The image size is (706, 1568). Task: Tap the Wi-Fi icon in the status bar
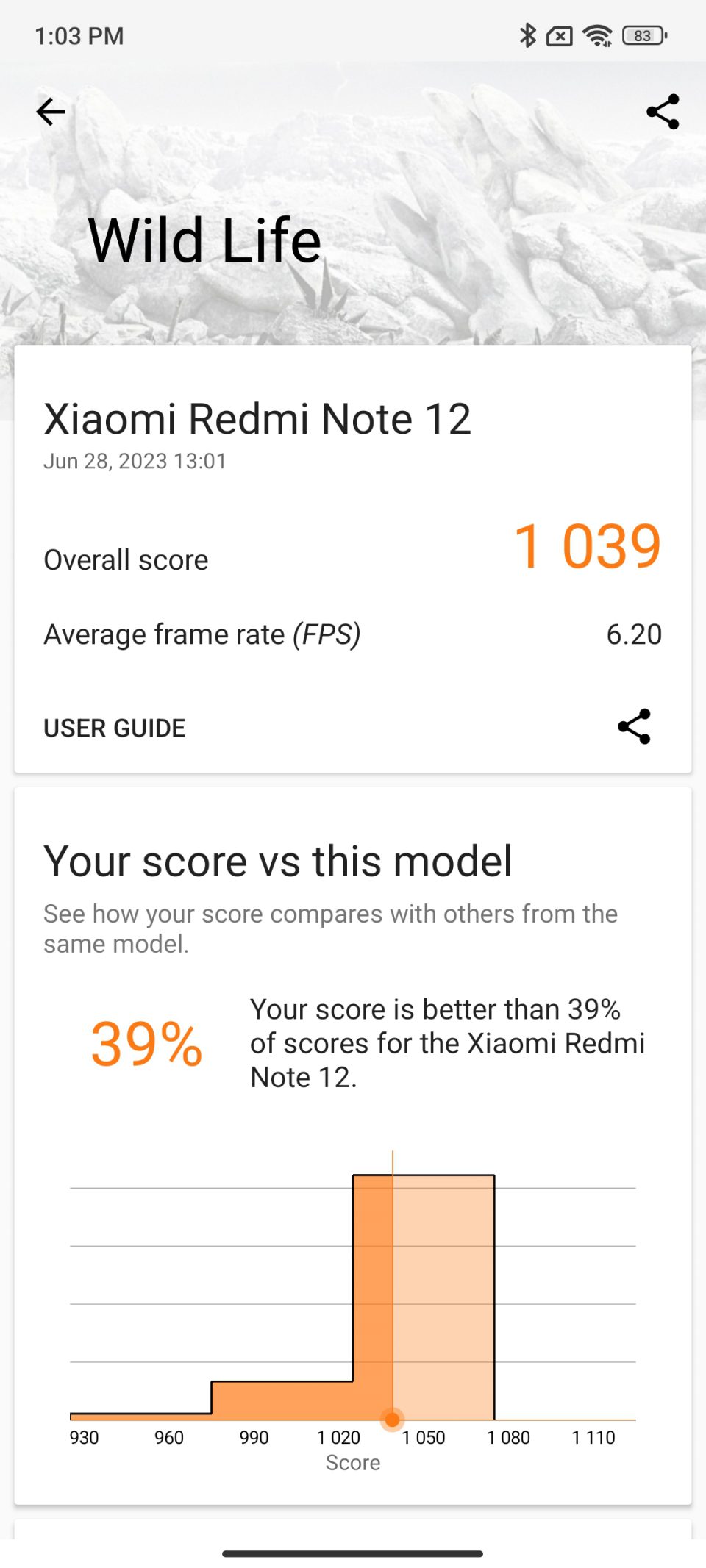596,35
